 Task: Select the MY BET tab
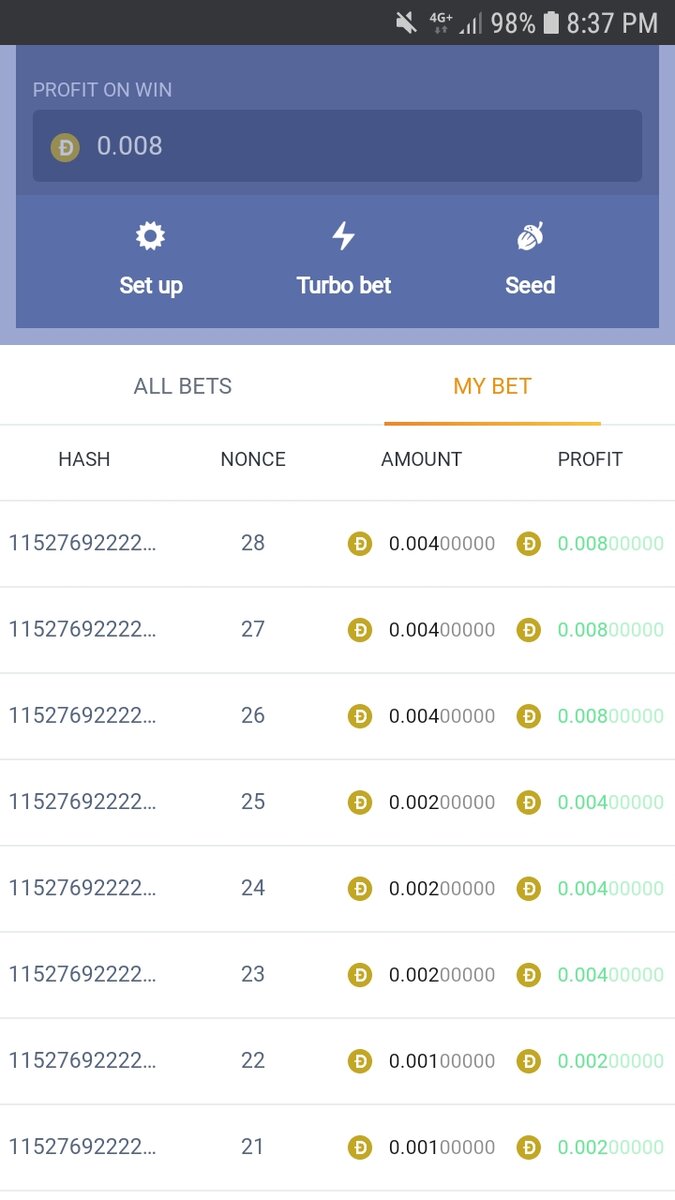tap(492, 386)
